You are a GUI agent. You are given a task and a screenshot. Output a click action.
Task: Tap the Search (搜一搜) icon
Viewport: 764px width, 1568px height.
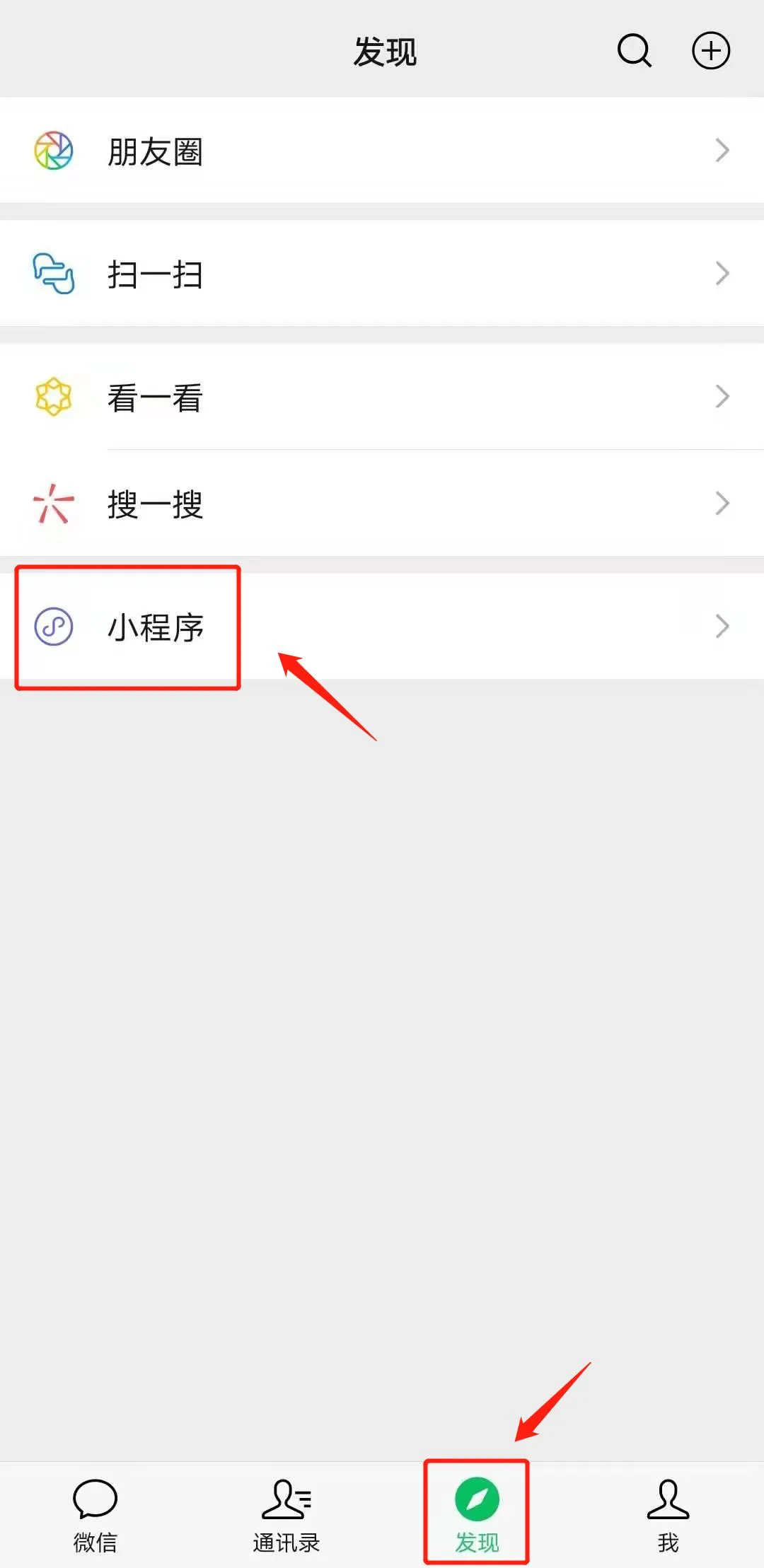point(52,504)
